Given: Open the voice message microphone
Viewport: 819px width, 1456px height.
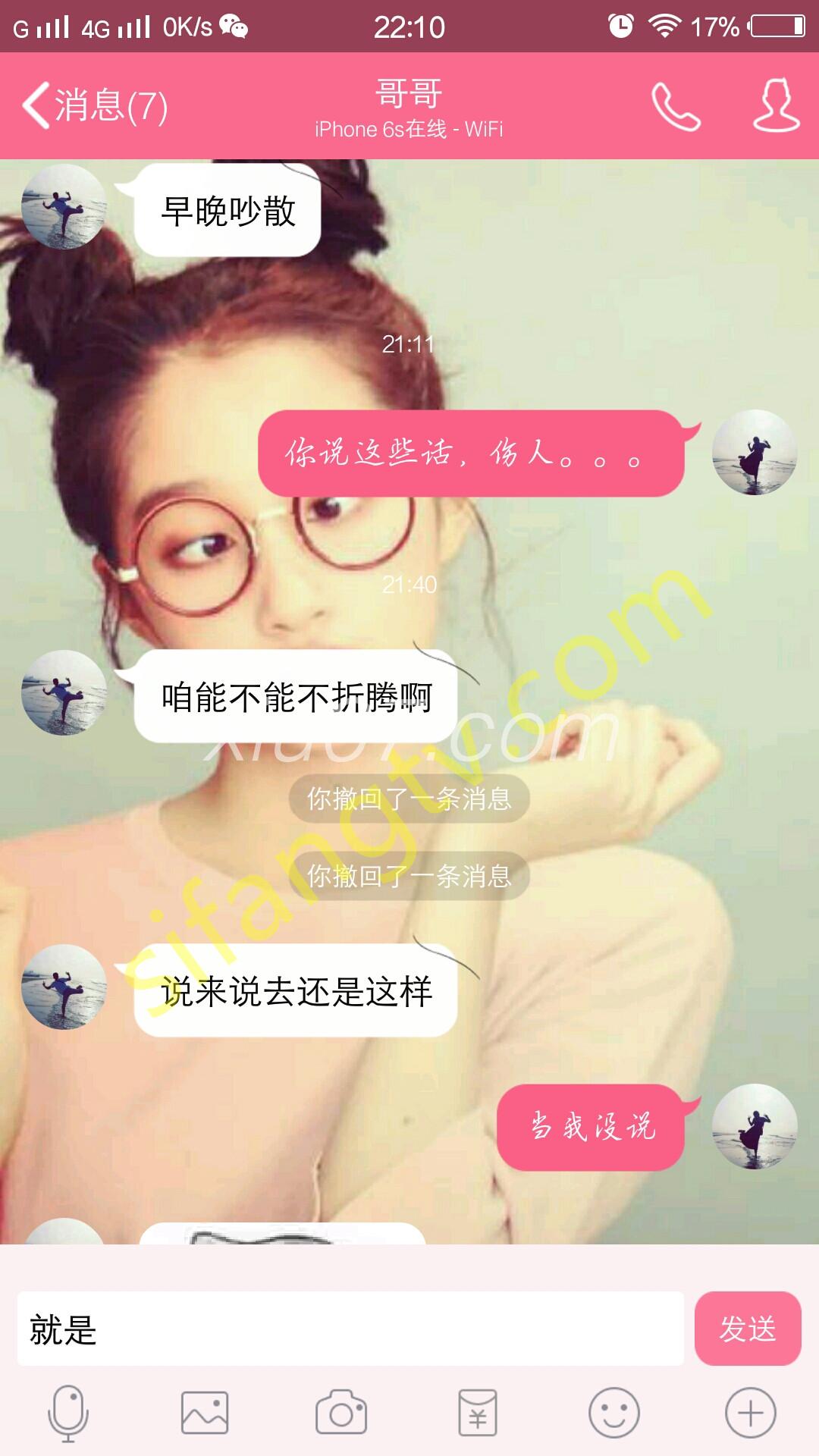Looking at the screenshot, I should 68,1414.
